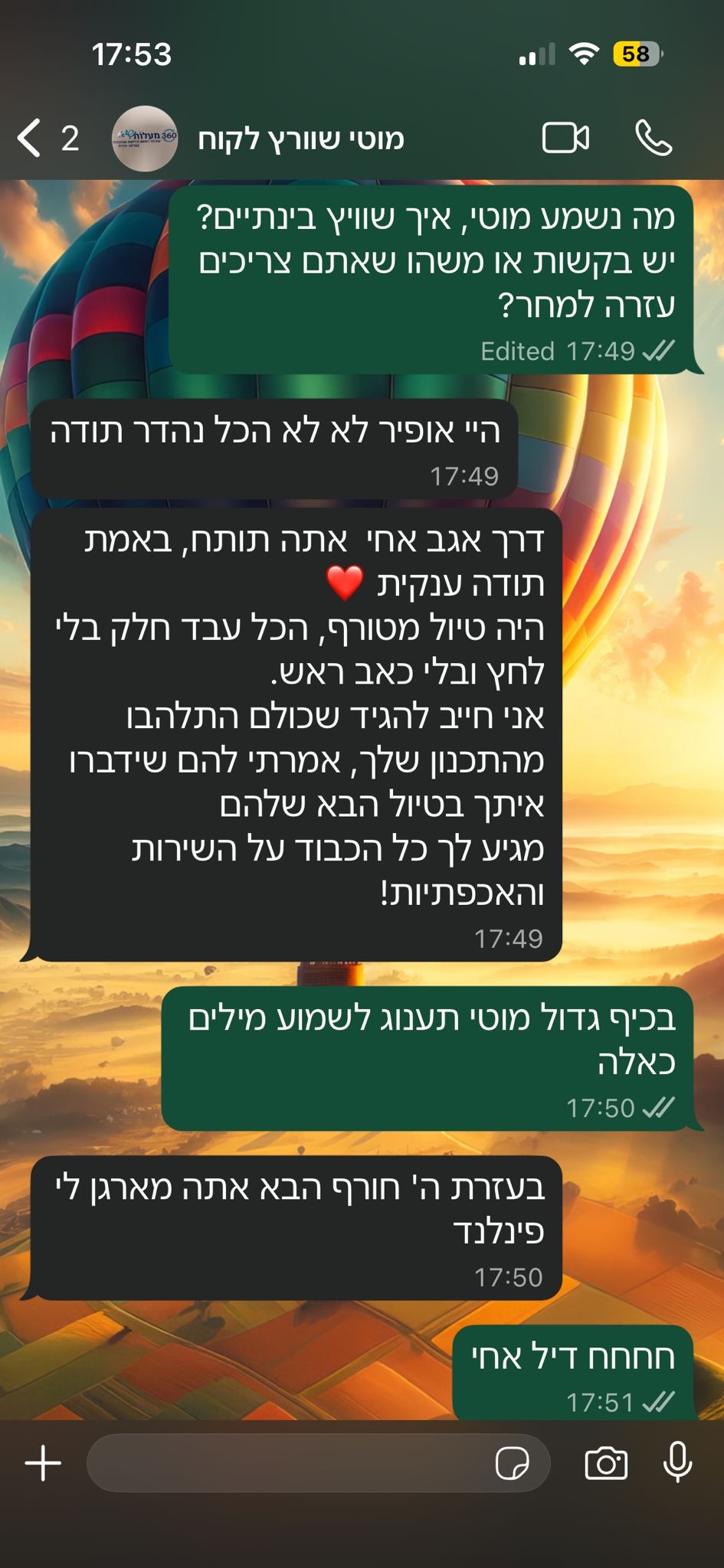Open the camera to take a photo

(x=606, y=1463)
